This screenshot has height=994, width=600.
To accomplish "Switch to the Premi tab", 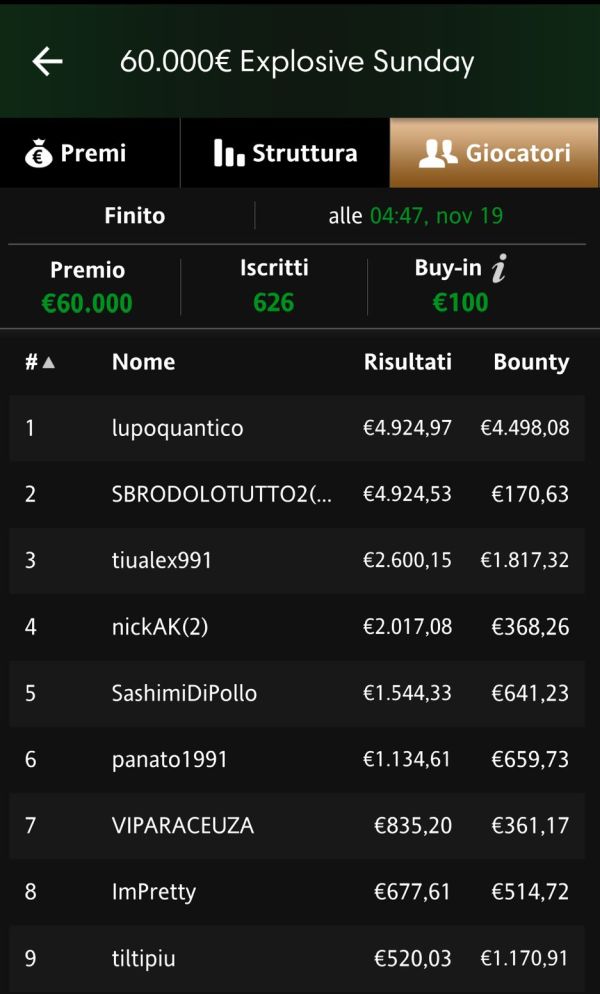I will pos(90,153).
